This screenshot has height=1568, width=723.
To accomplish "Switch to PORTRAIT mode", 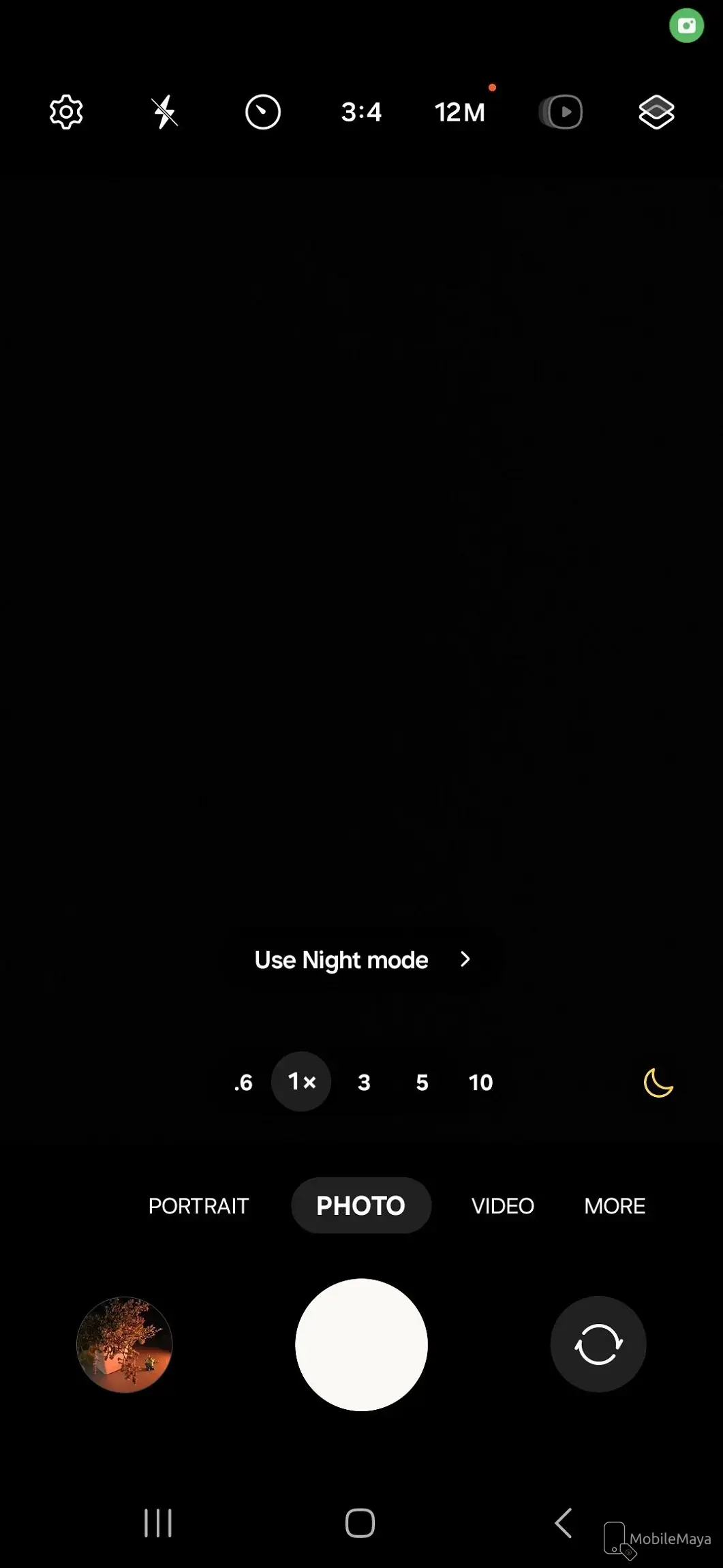I will pos(198,1205).
